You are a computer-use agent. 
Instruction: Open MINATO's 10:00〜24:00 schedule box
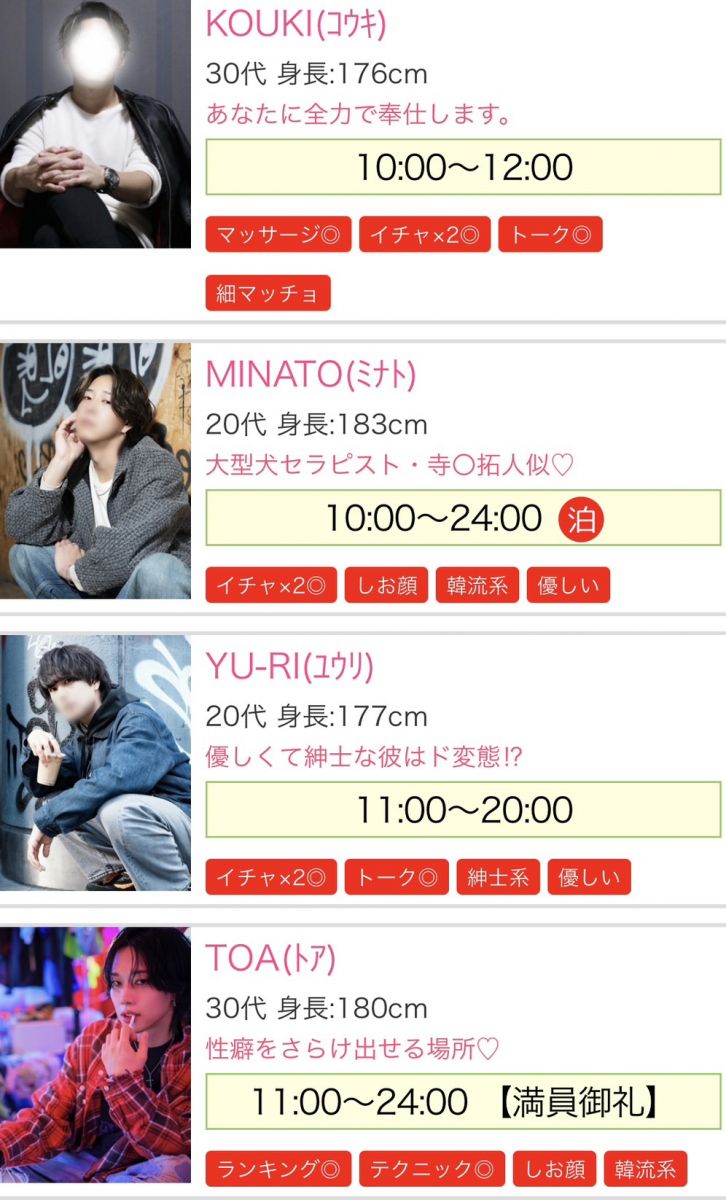point(462,518)
